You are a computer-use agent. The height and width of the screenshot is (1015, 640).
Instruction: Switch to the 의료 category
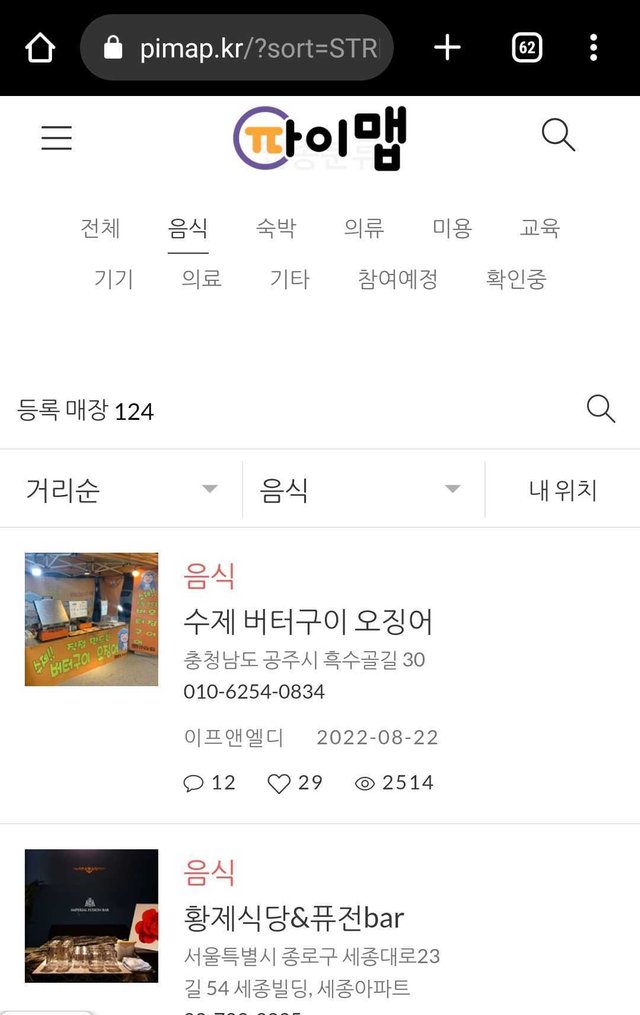(x=201, y=279)
